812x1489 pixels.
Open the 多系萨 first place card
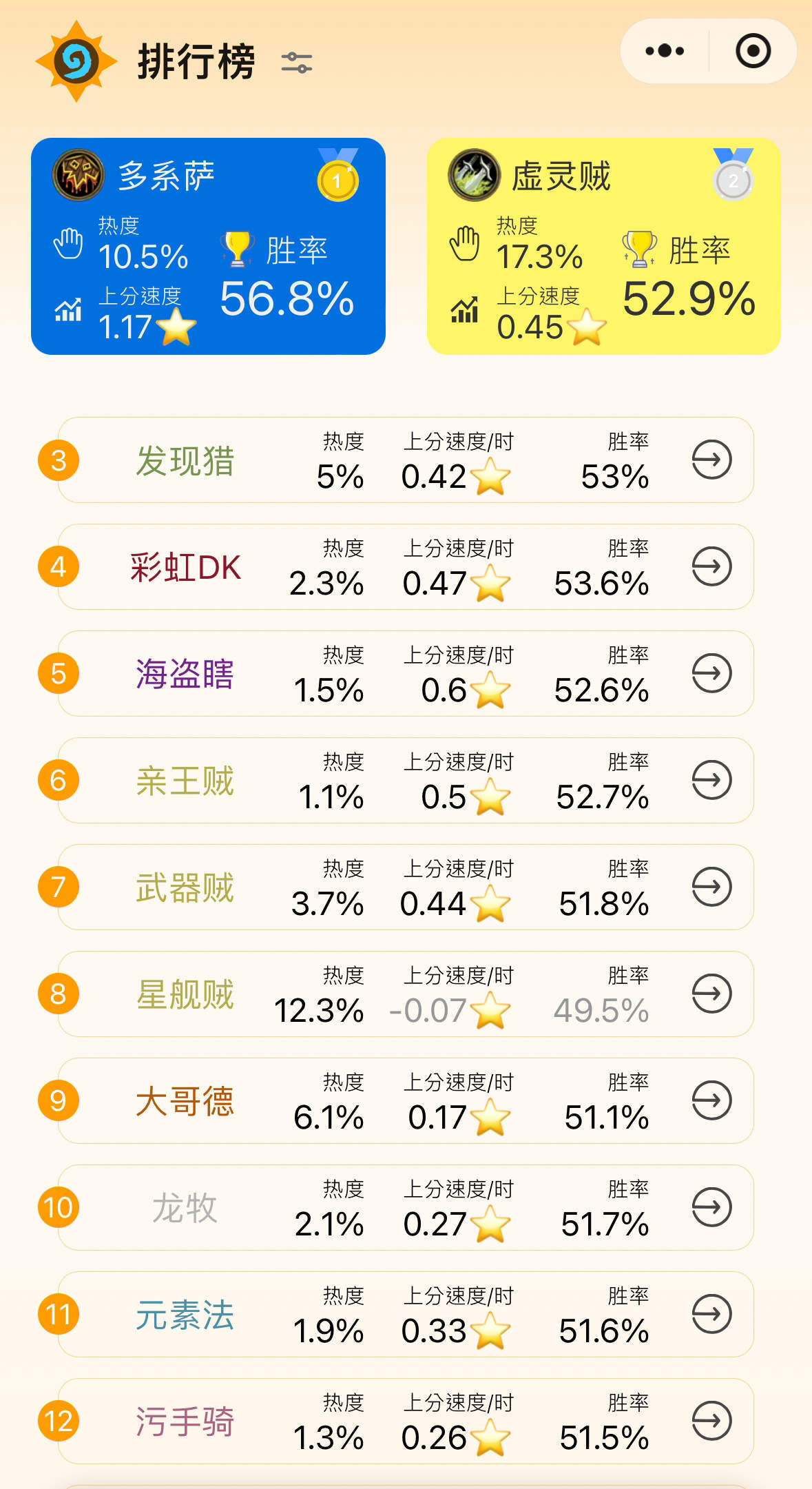[x=208, y=246]
